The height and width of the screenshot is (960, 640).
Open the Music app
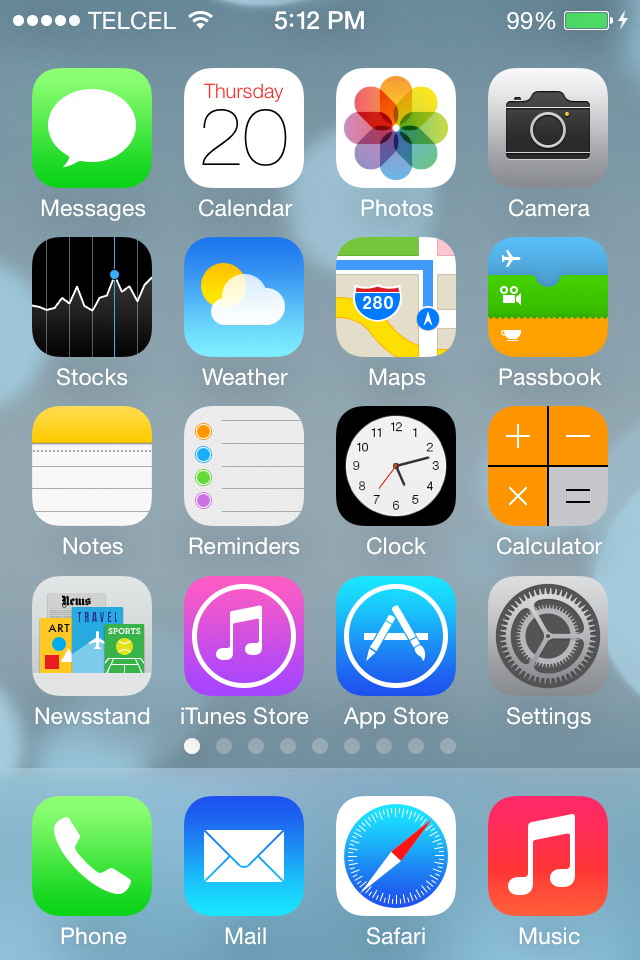pos(548,856)
